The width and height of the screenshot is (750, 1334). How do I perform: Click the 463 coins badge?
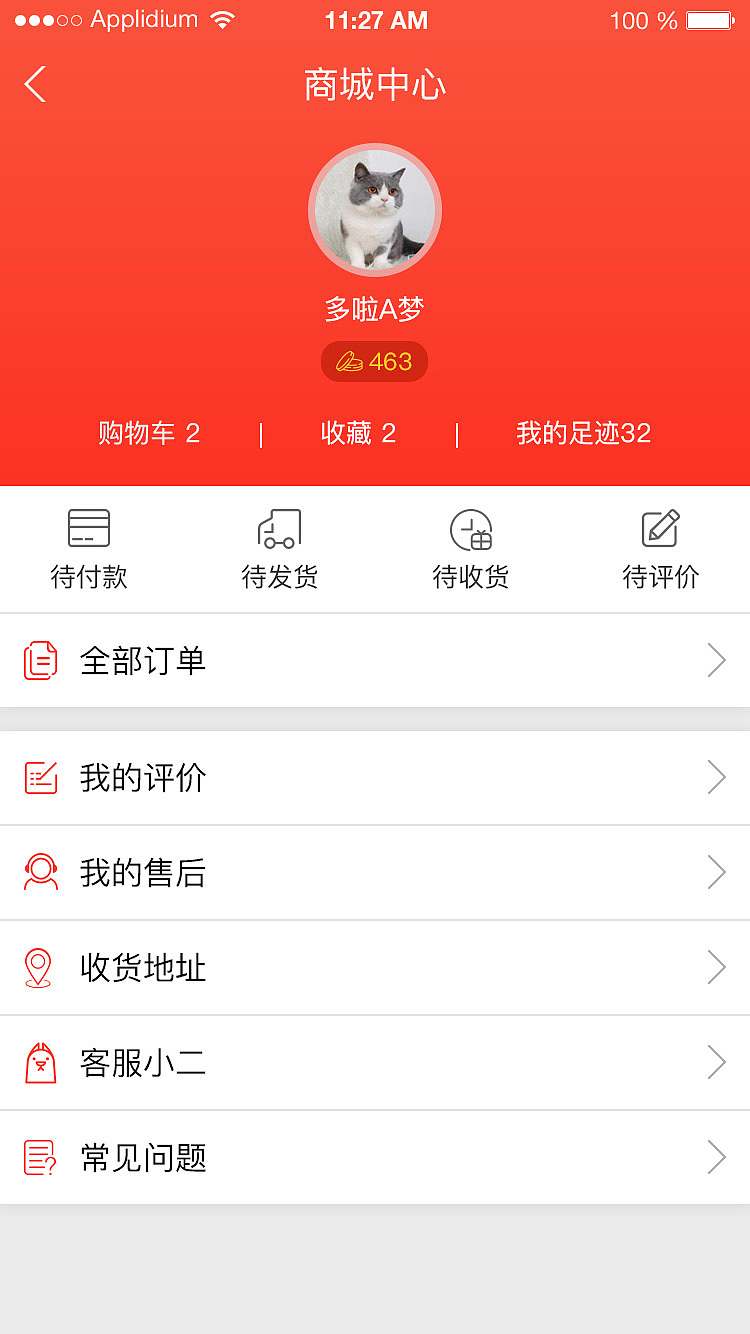374,361
